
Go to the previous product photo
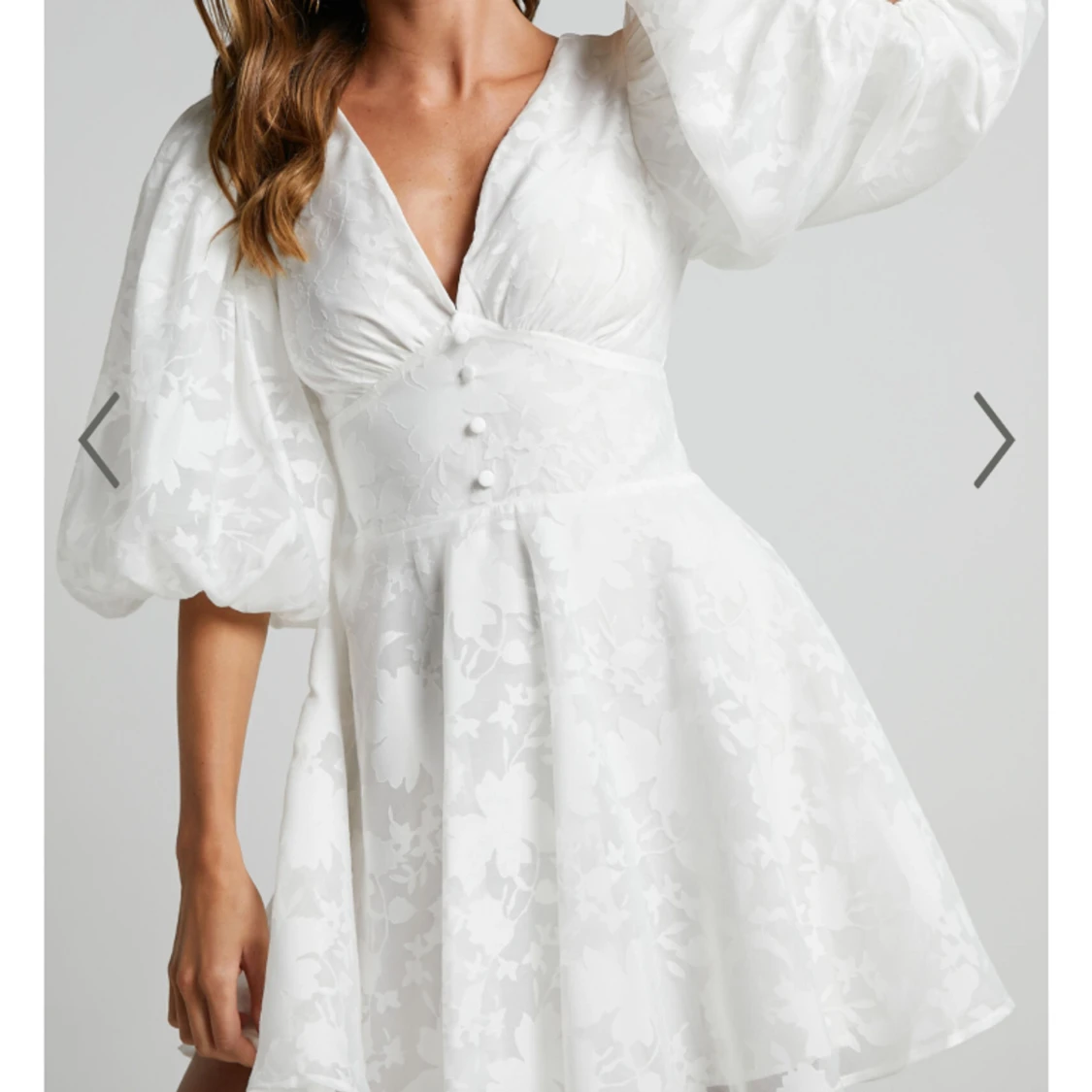(x=99, y=440)
